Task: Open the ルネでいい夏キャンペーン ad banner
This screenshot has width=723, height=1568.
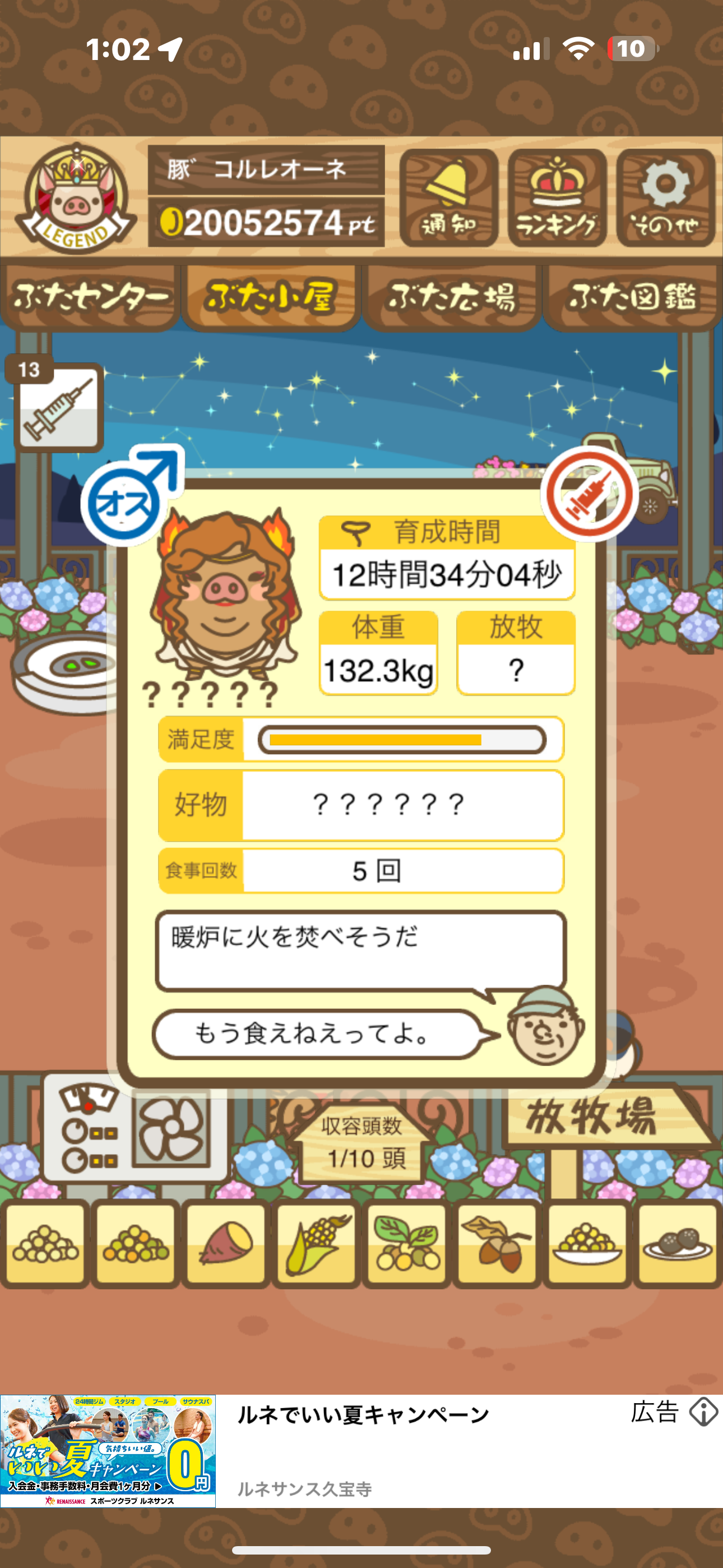Action: [361, 1451]
